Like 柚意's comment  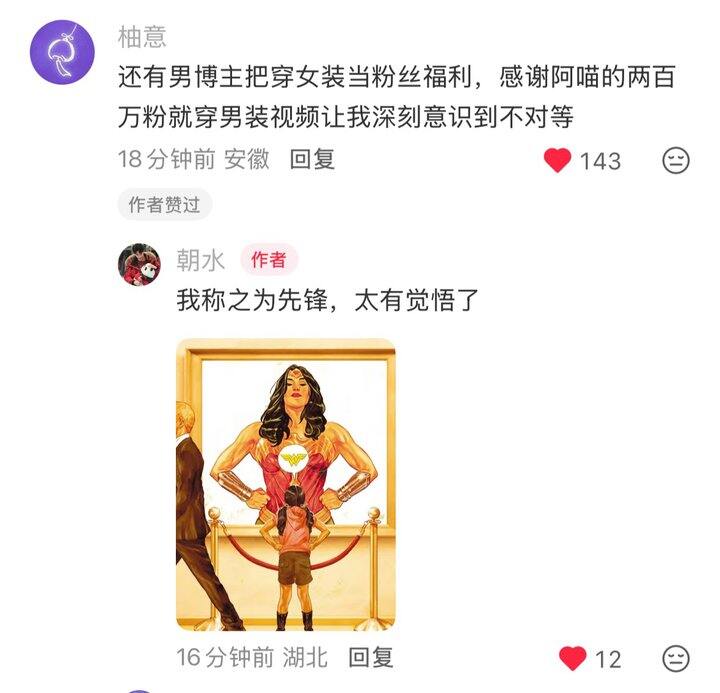click(558, 160)
